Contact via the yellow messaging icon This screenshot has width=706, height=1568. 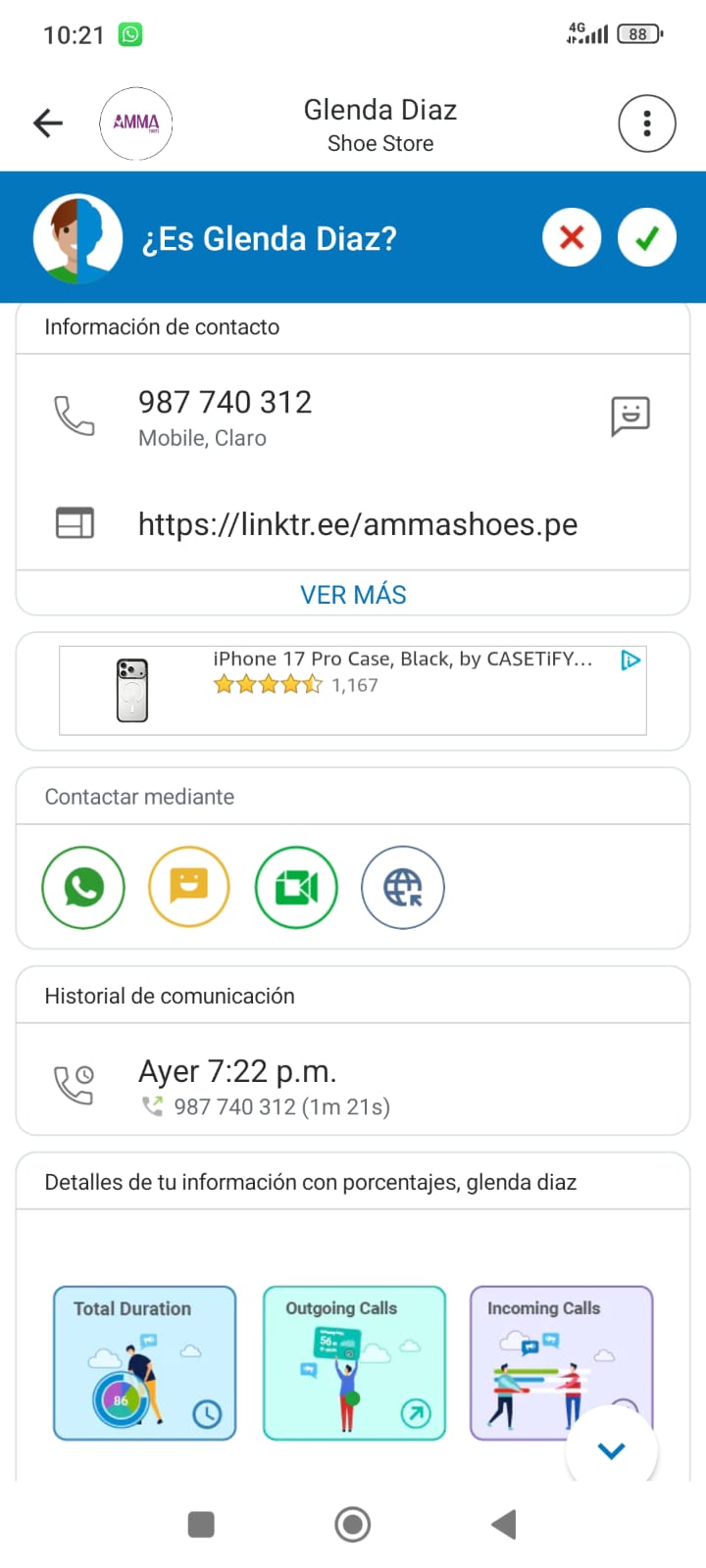(189, 887)
